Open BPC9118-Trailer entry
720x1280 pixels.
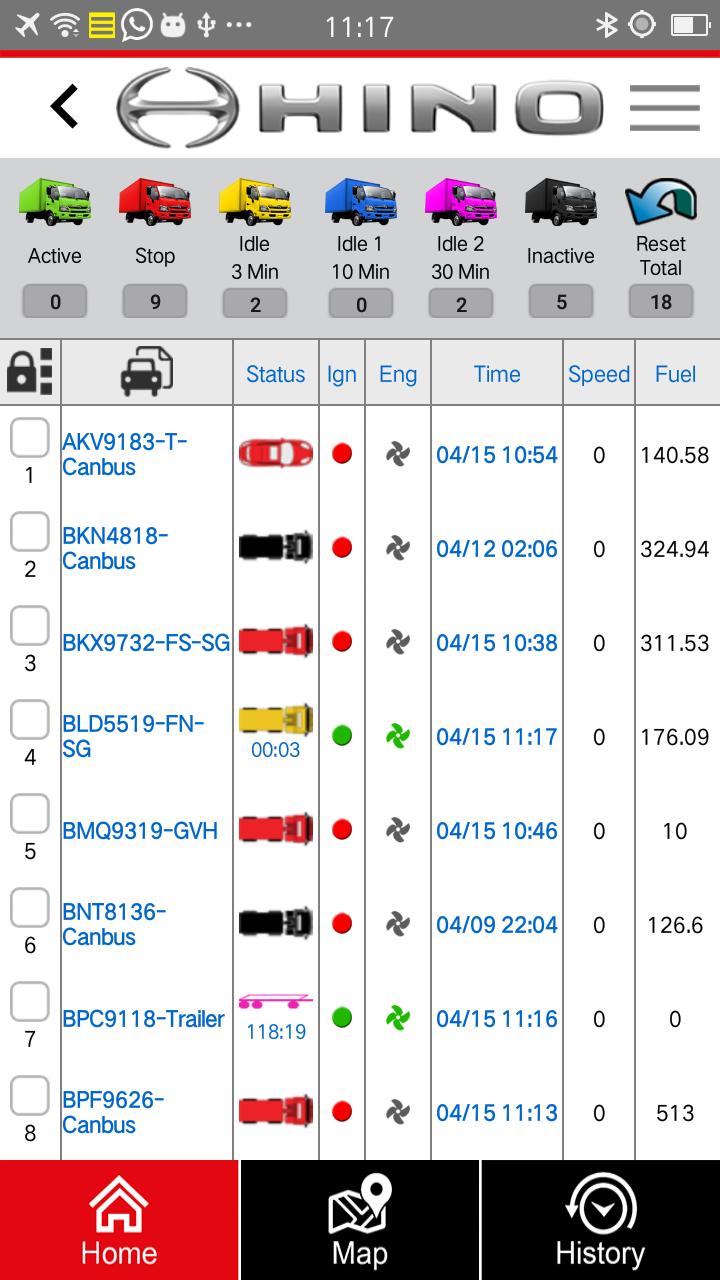[x=143, y=1018]
